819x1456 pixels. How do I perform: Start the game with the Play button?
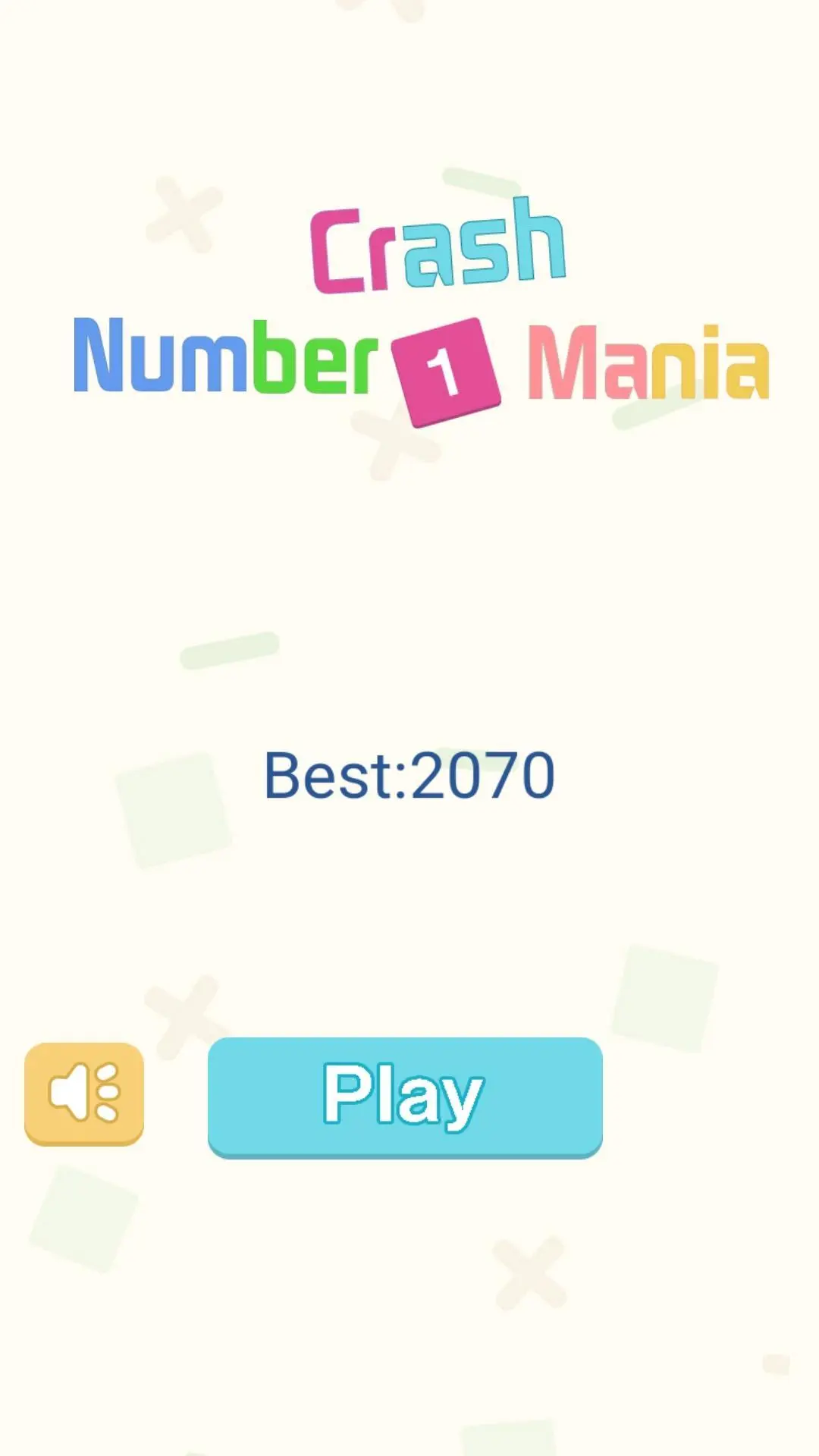(405, 1096)
